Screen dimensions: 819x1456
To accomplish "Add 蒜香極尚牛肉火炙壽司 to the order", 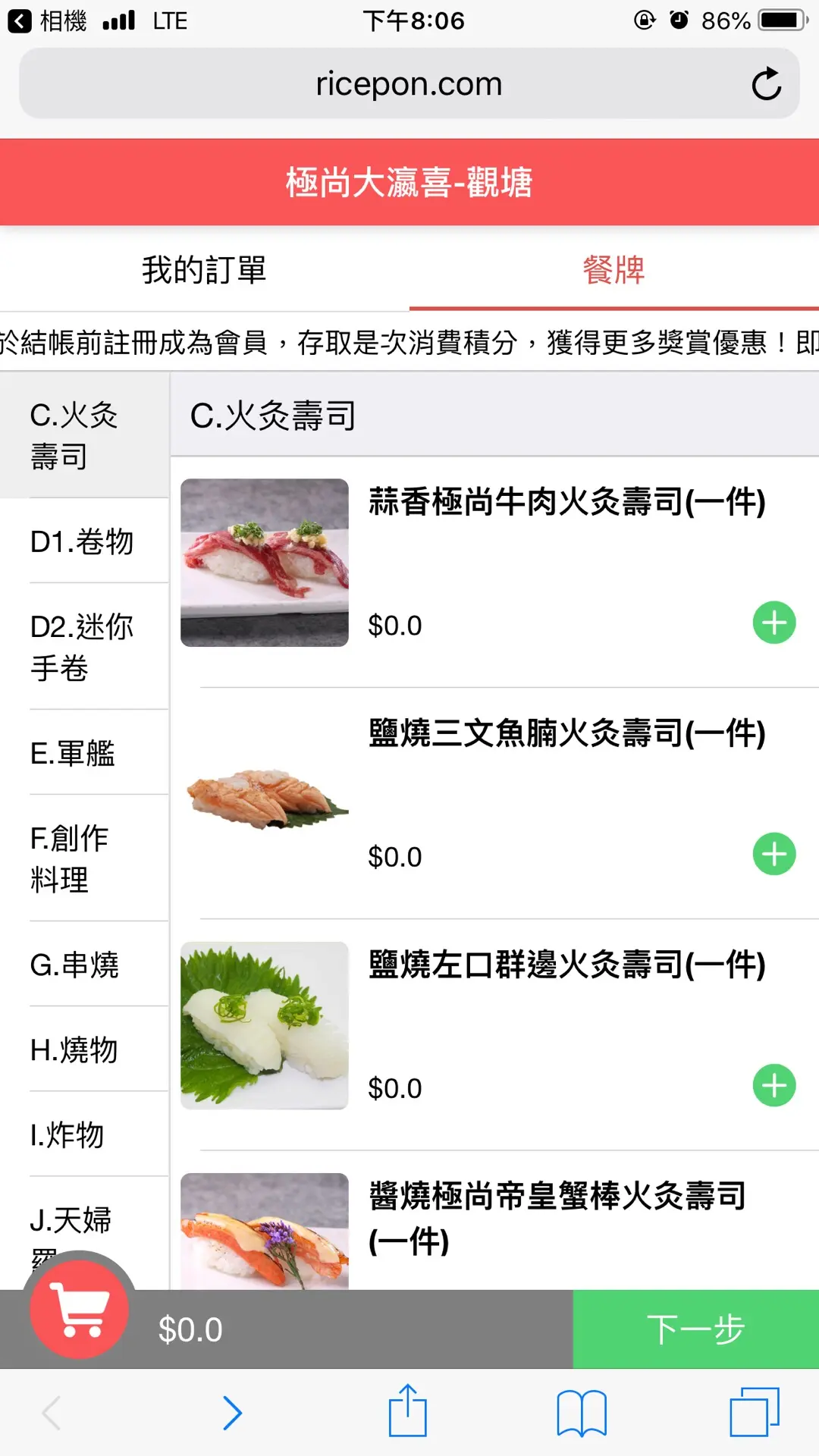I will [x=773, y=623].
